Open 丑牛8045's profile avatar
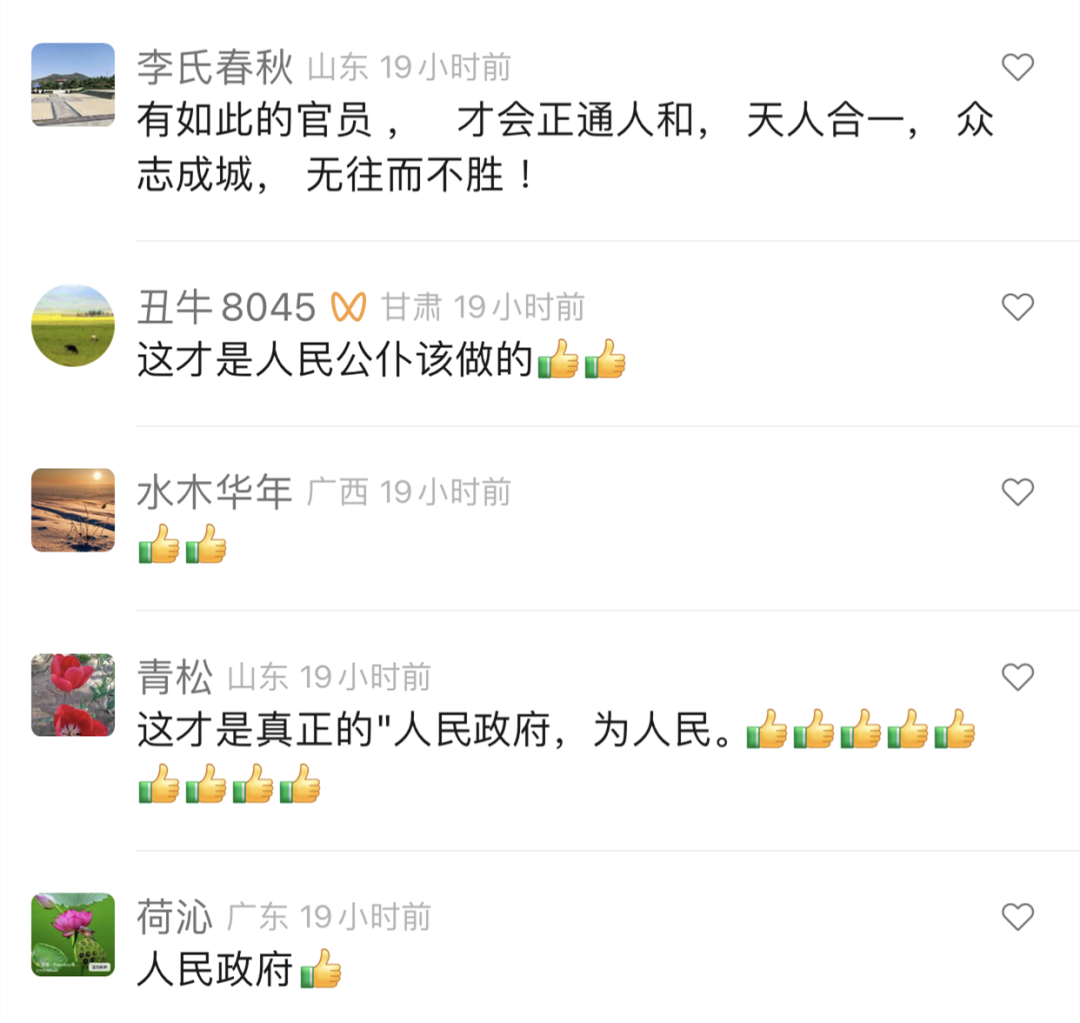The width and height of the screenshot is (1080, 1023). [x=73, y=325]
